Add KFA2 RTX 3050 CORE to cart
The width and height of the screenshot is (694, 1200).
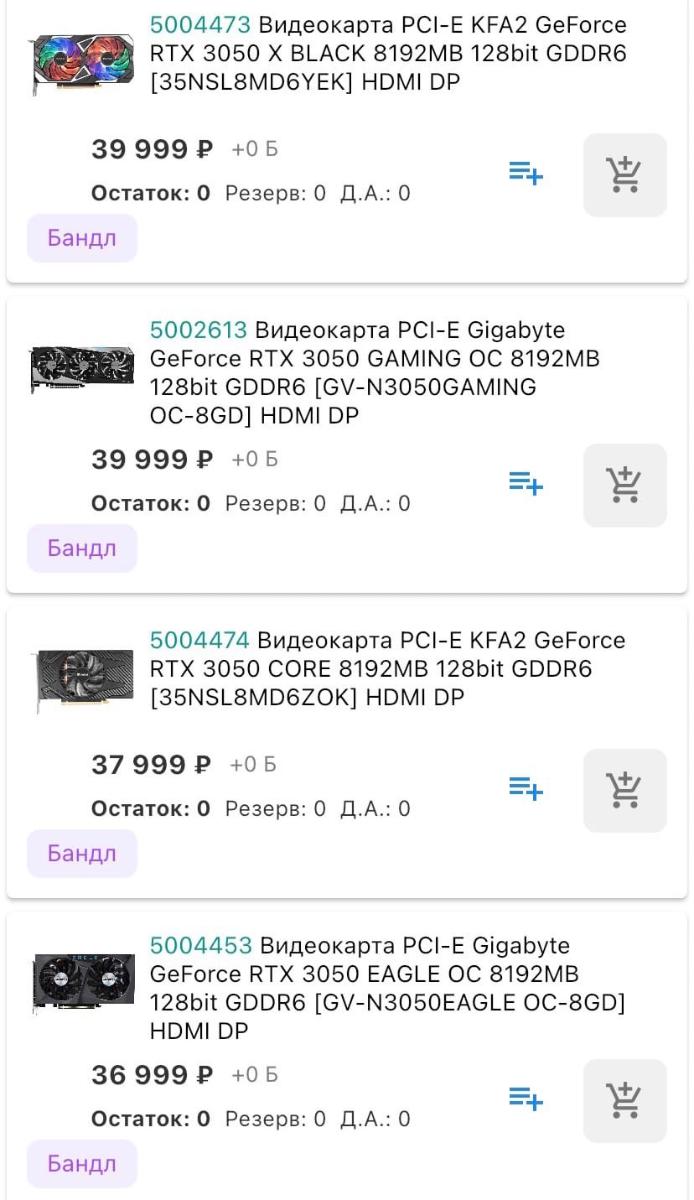[625, 790]
